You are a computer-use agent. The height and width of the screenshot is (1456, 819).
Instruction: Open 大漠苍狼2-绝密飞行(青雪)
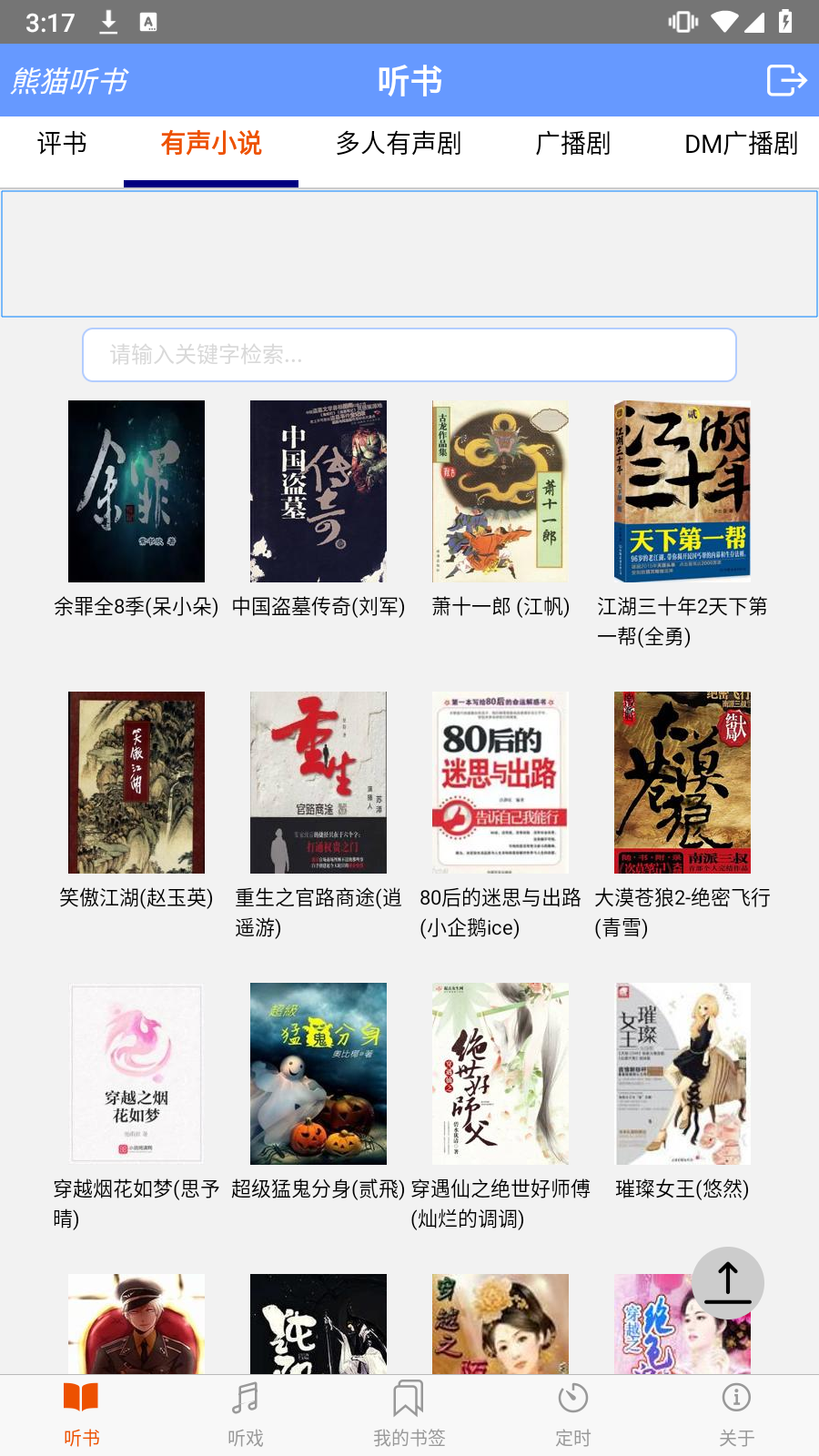point(682,783)
